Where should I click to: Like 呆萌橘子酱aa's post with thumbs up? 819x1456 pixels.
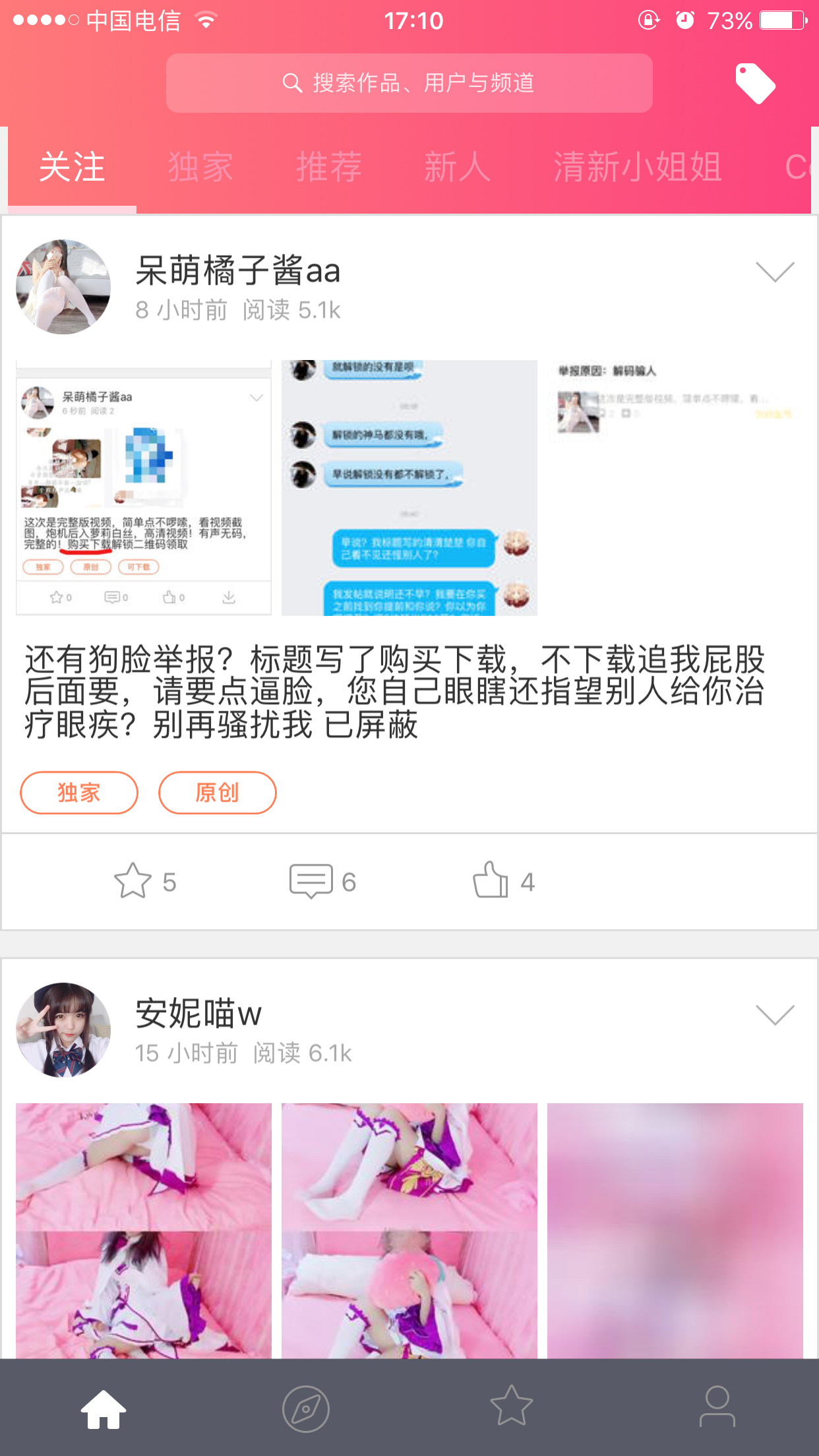coord(491,881)
